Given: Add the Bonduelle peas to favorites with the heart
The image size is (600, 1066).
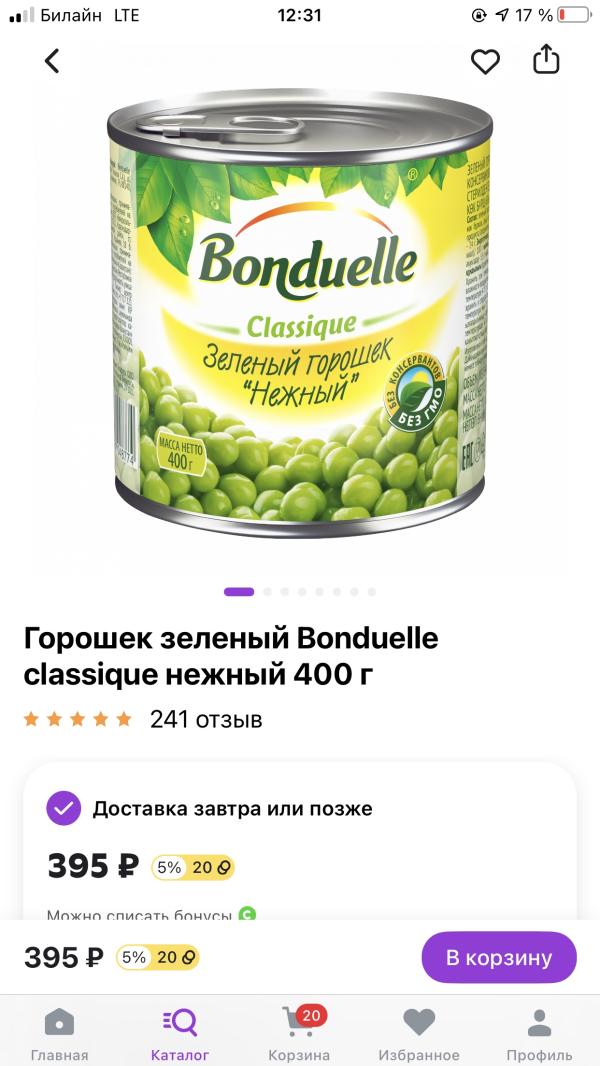Looking at the screenshot, I should point(485,61).
